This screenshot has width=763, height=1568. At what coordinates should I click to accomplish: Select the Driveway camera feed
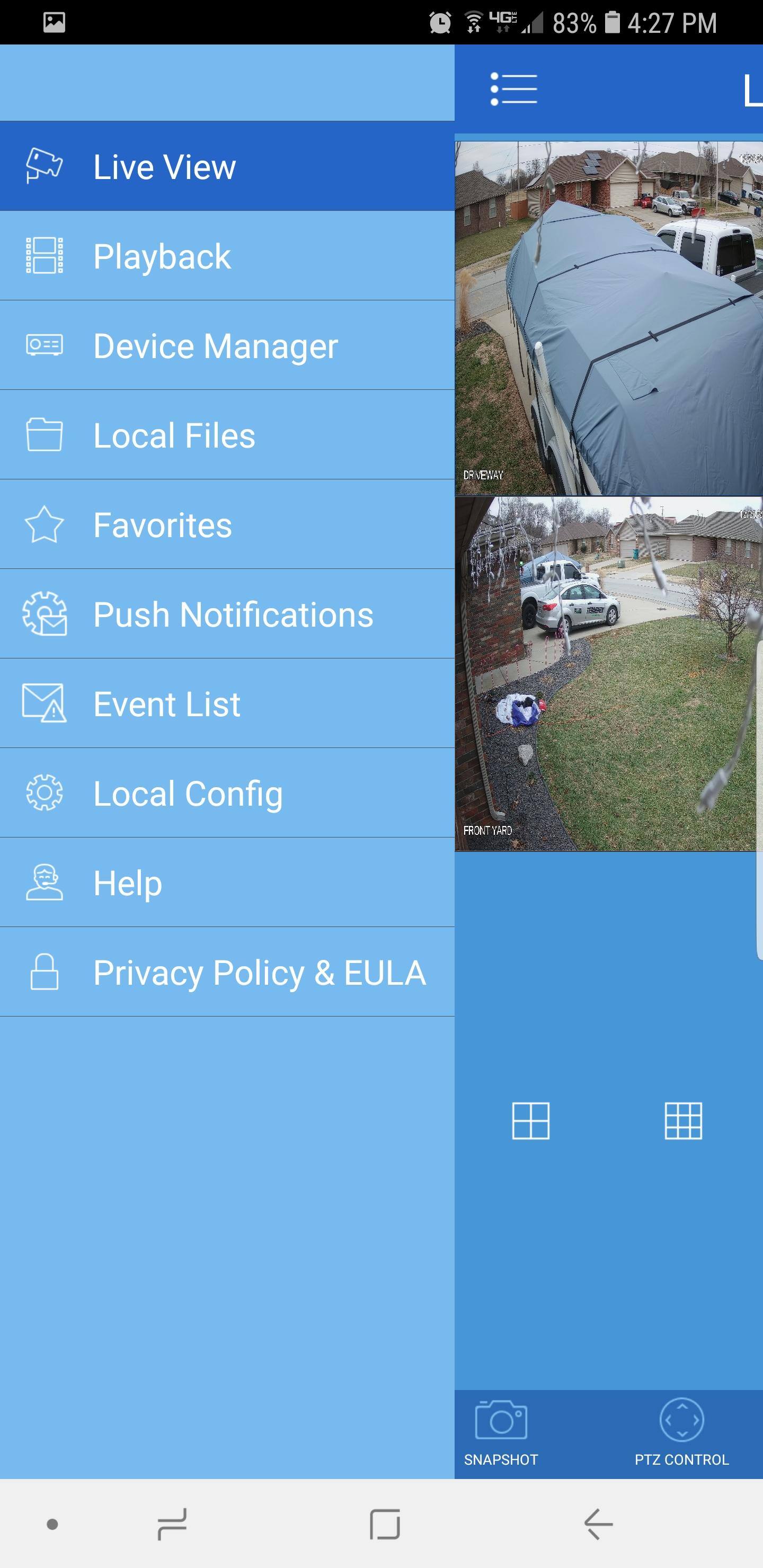click(x=608, y=318)
